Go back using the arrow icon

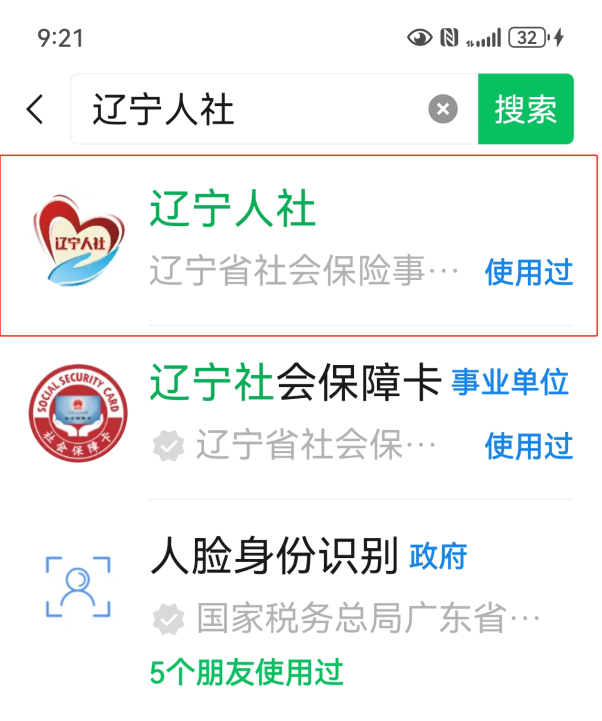[x=36, y=109]
